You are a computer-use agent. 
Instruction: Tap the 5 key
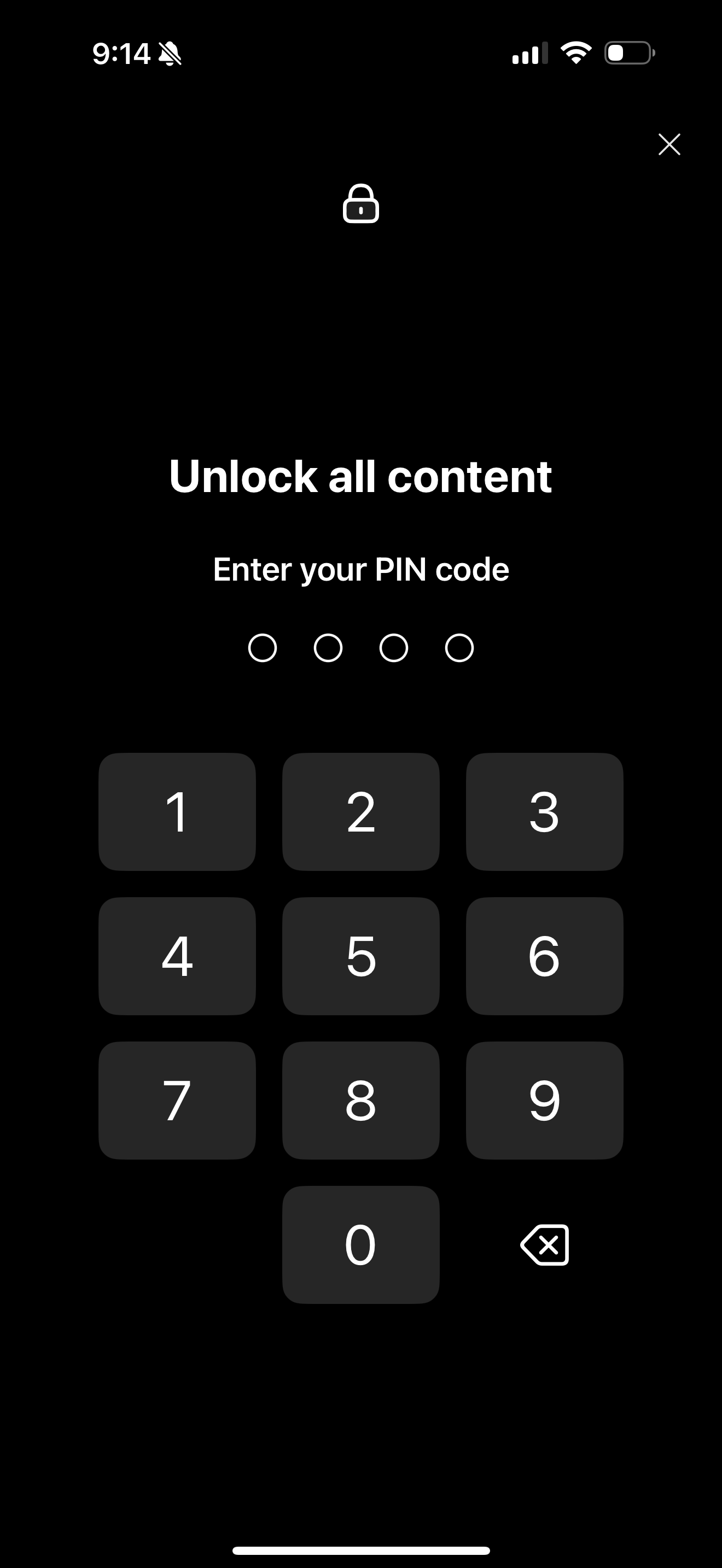360,956
